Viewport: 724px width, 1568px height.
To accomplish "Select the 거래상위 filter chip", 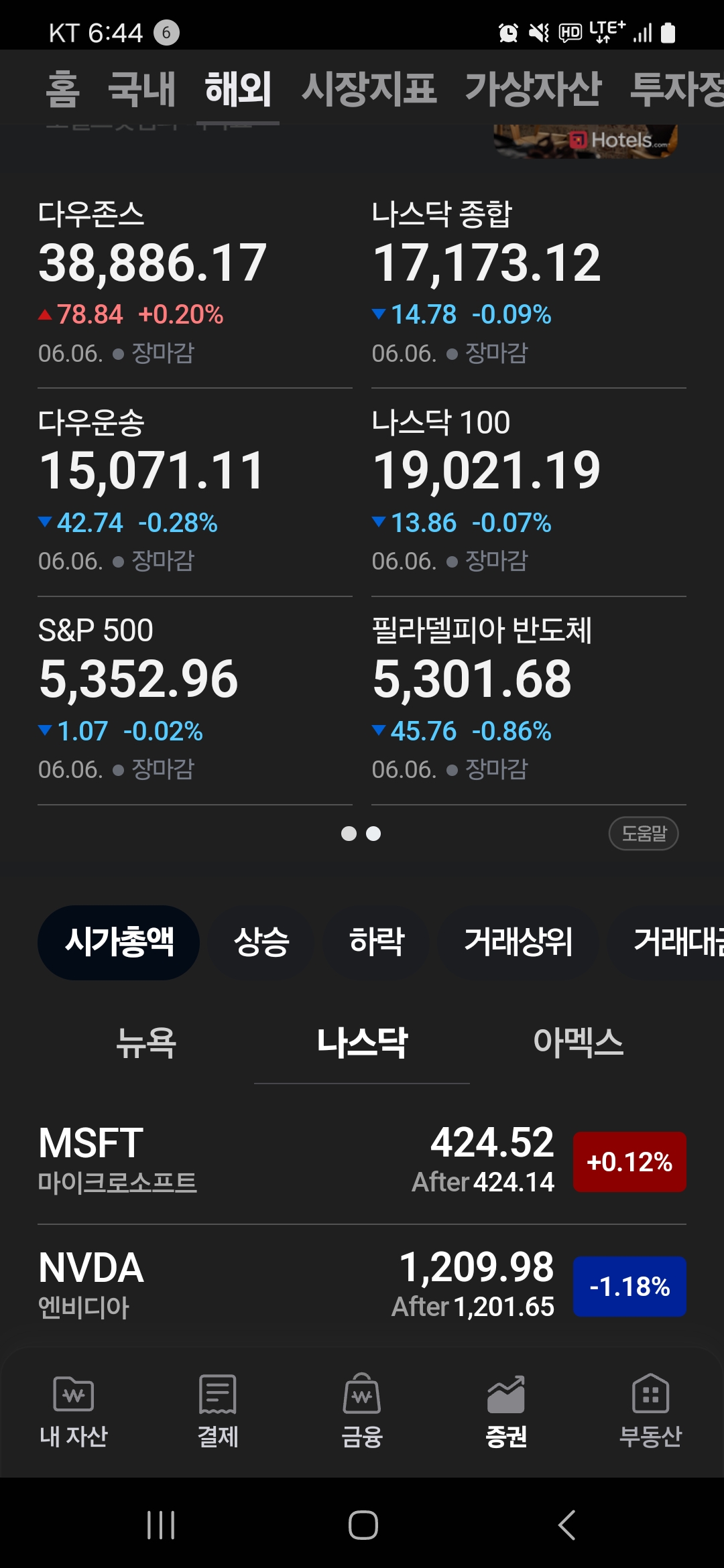I will 518,942.
